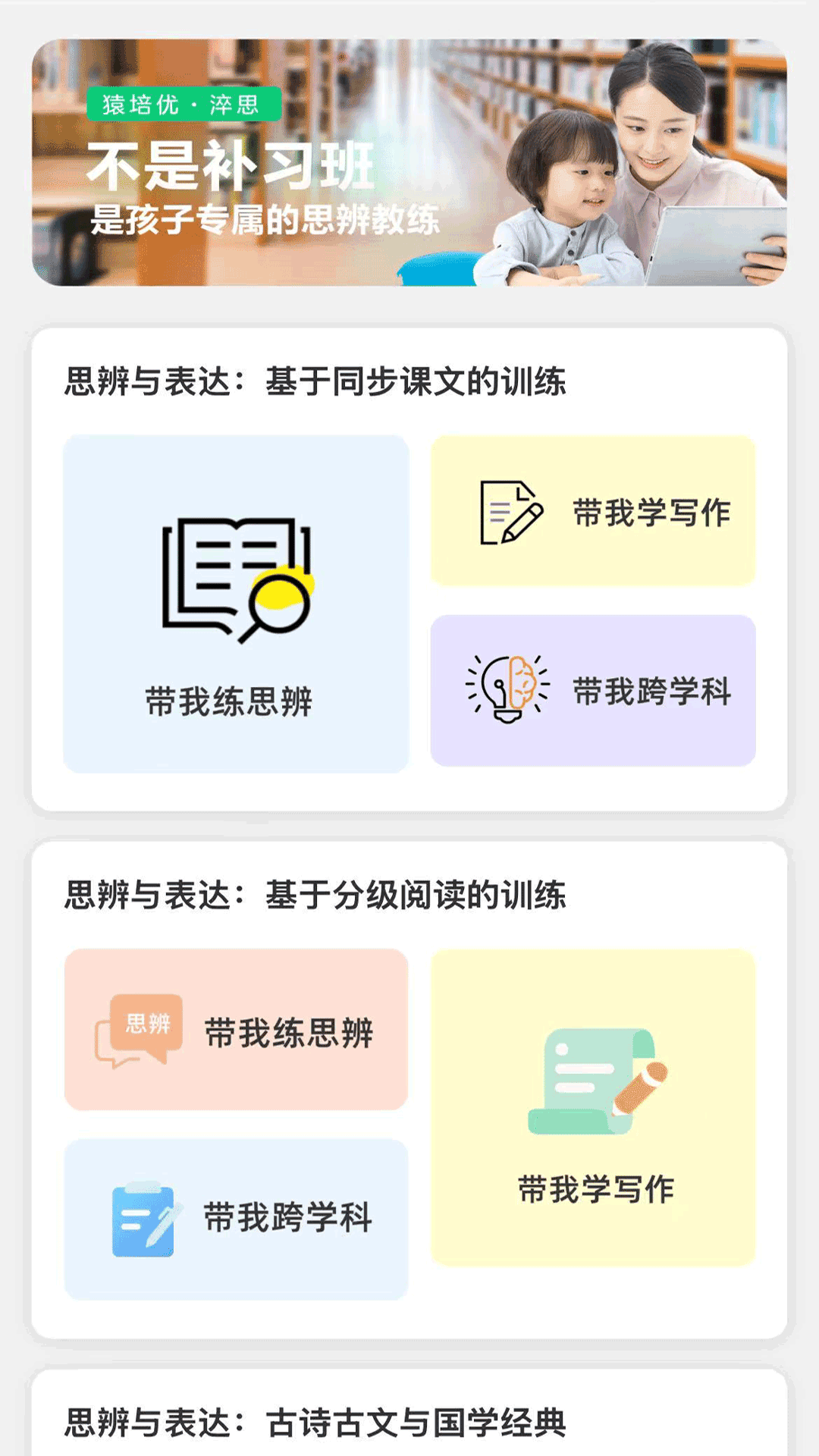Open 带我练思辨 under 同步课文 training
This screenshot has width=819, height=1456.
click(x=236, y=604)
